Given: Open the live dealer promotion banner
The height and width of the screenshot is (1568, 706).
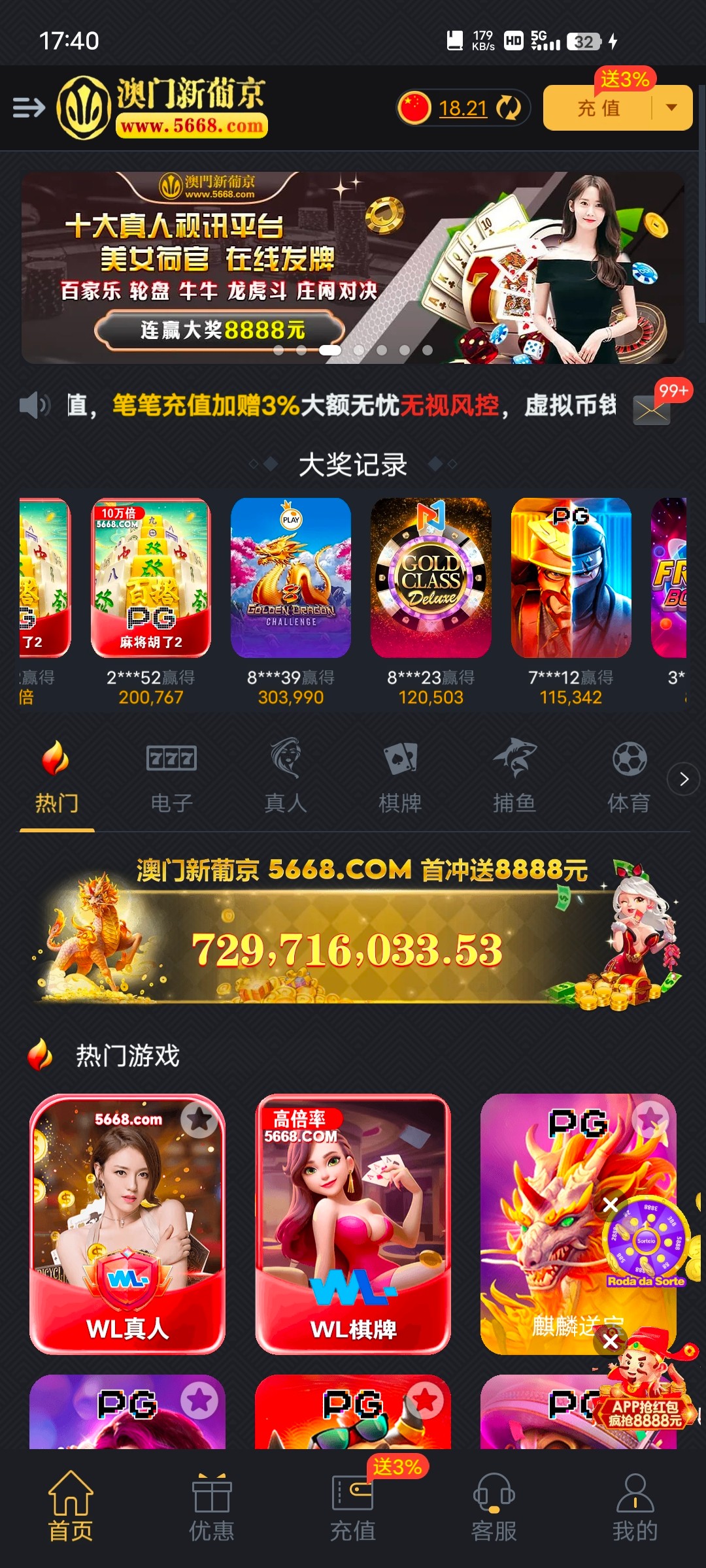Looking at the screenshot, I should [353, 268].
